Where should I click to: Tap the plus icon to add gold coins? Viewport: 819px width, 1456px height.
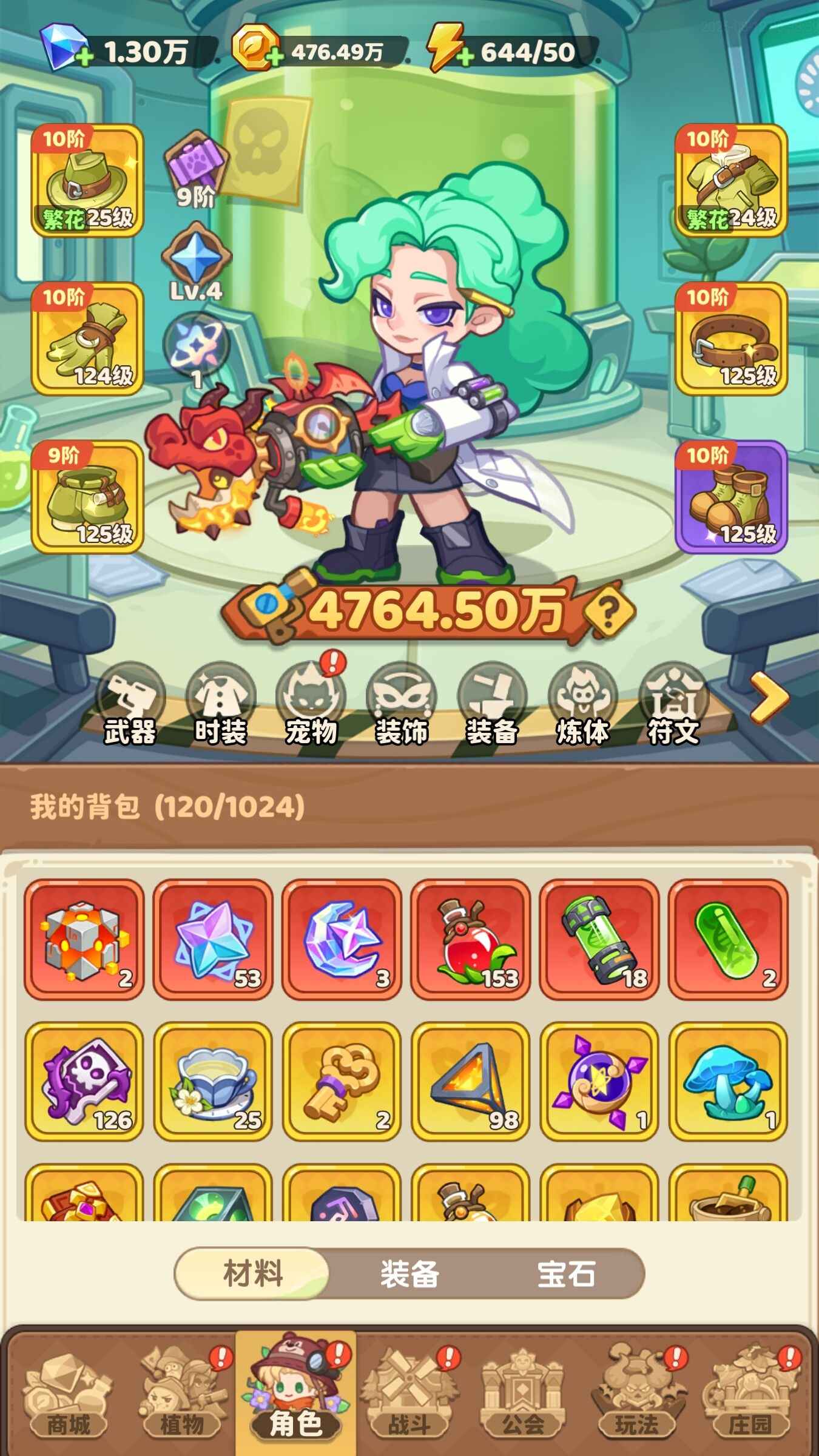pos(275,57)
